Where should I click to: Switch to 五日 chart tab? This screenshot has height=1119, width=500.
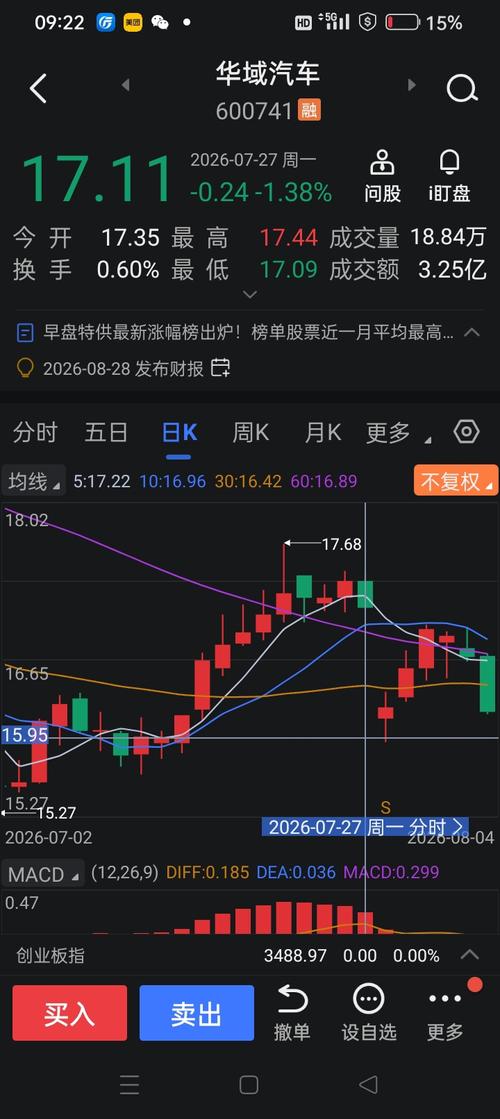106,432
